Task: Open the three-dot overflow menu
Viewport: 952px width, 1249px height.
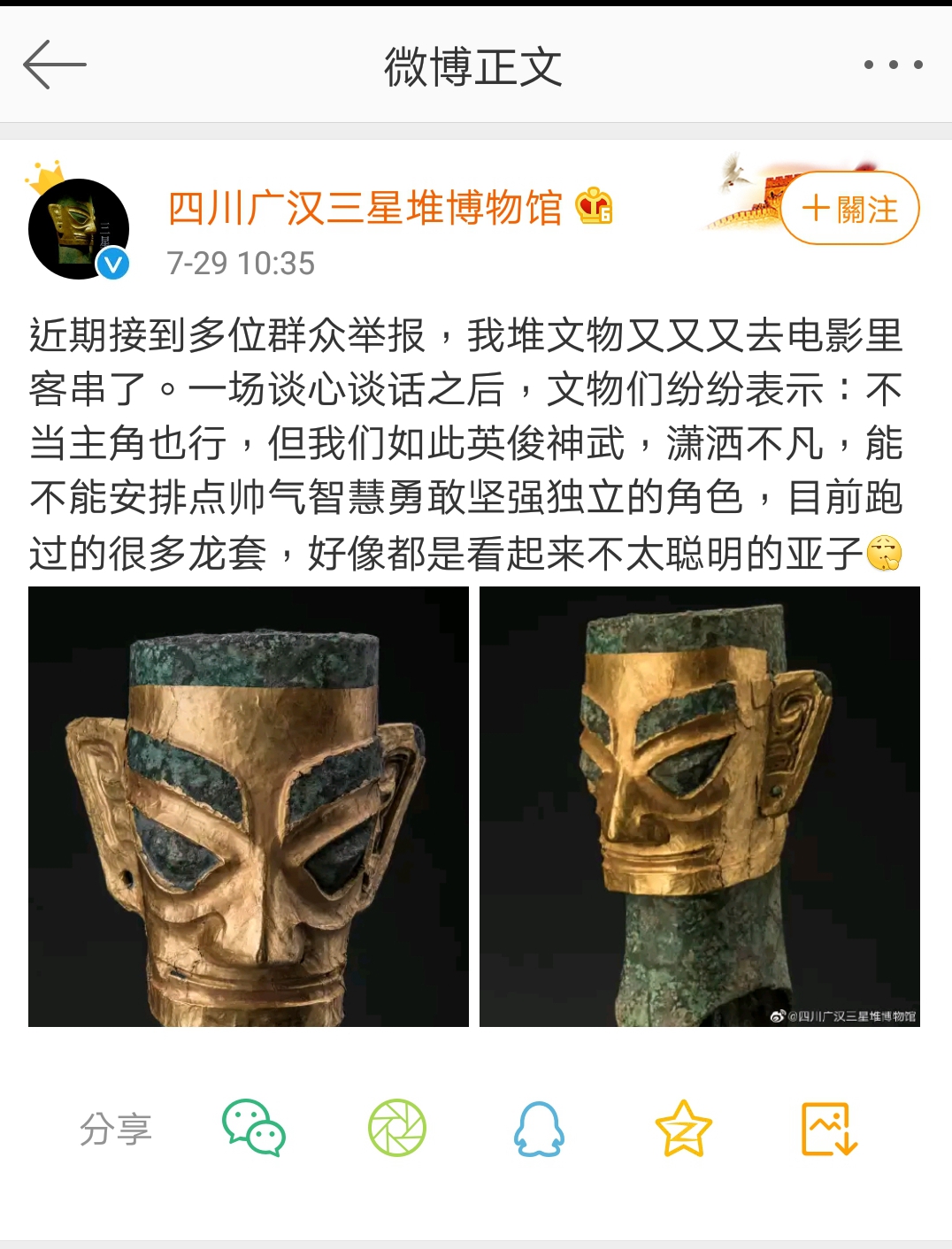Action: pos(893,65)
